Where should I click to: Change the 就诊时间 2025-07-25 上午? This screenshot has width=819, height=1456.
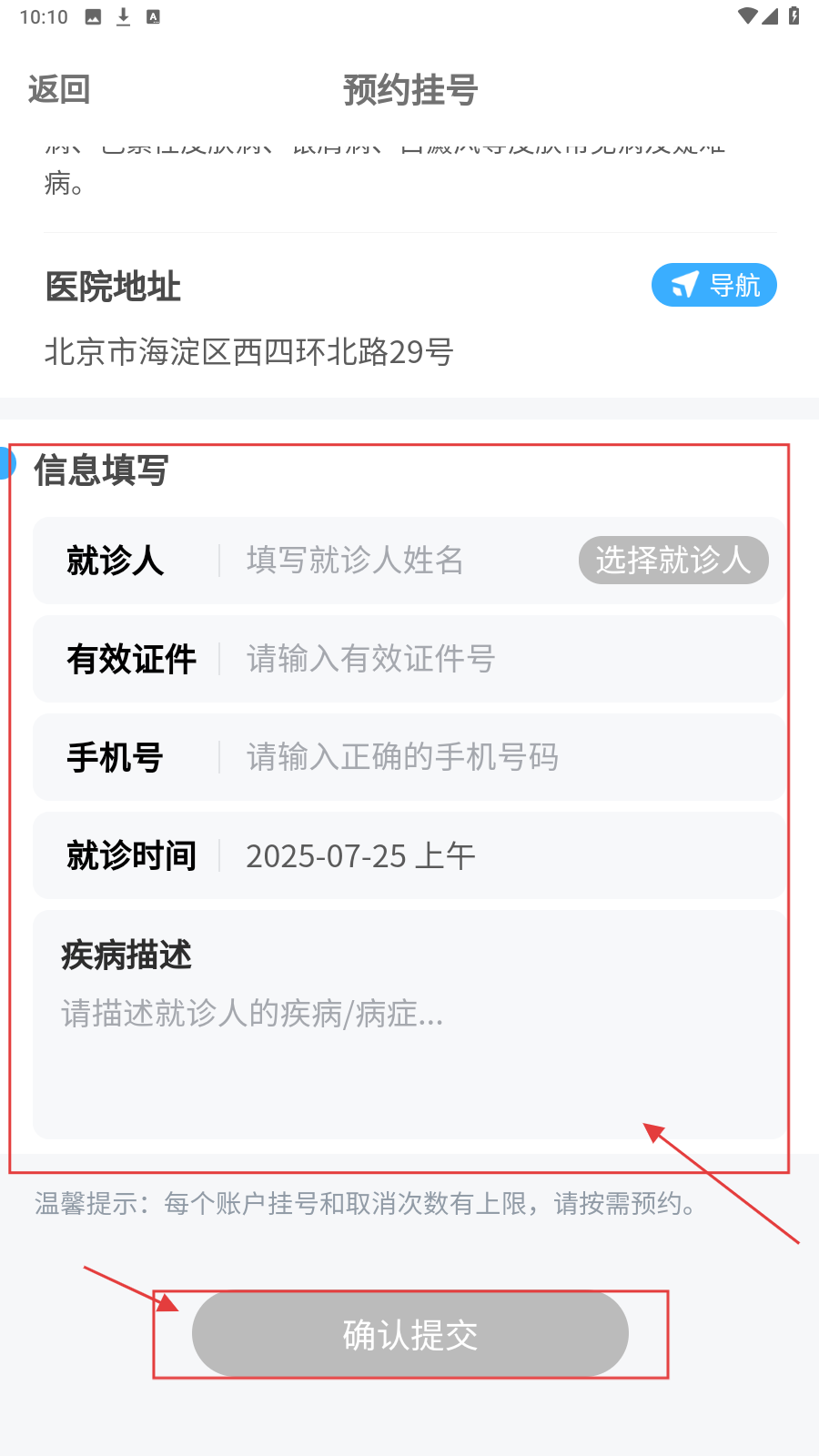click(455, 855)
